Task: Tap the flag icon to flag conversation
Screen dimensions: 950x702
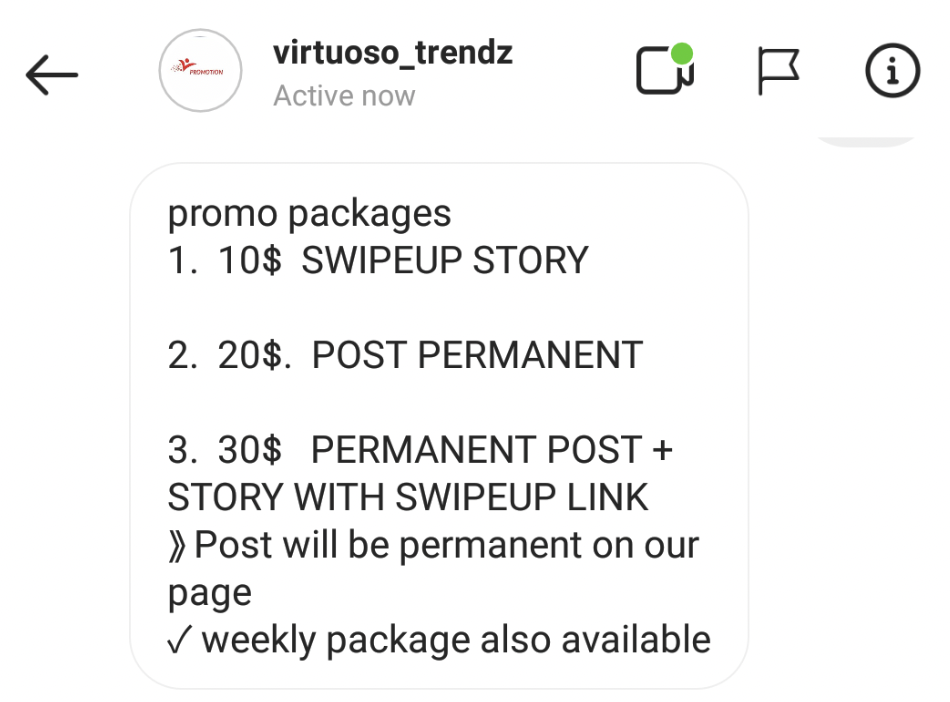Action: tap(778, 72)
